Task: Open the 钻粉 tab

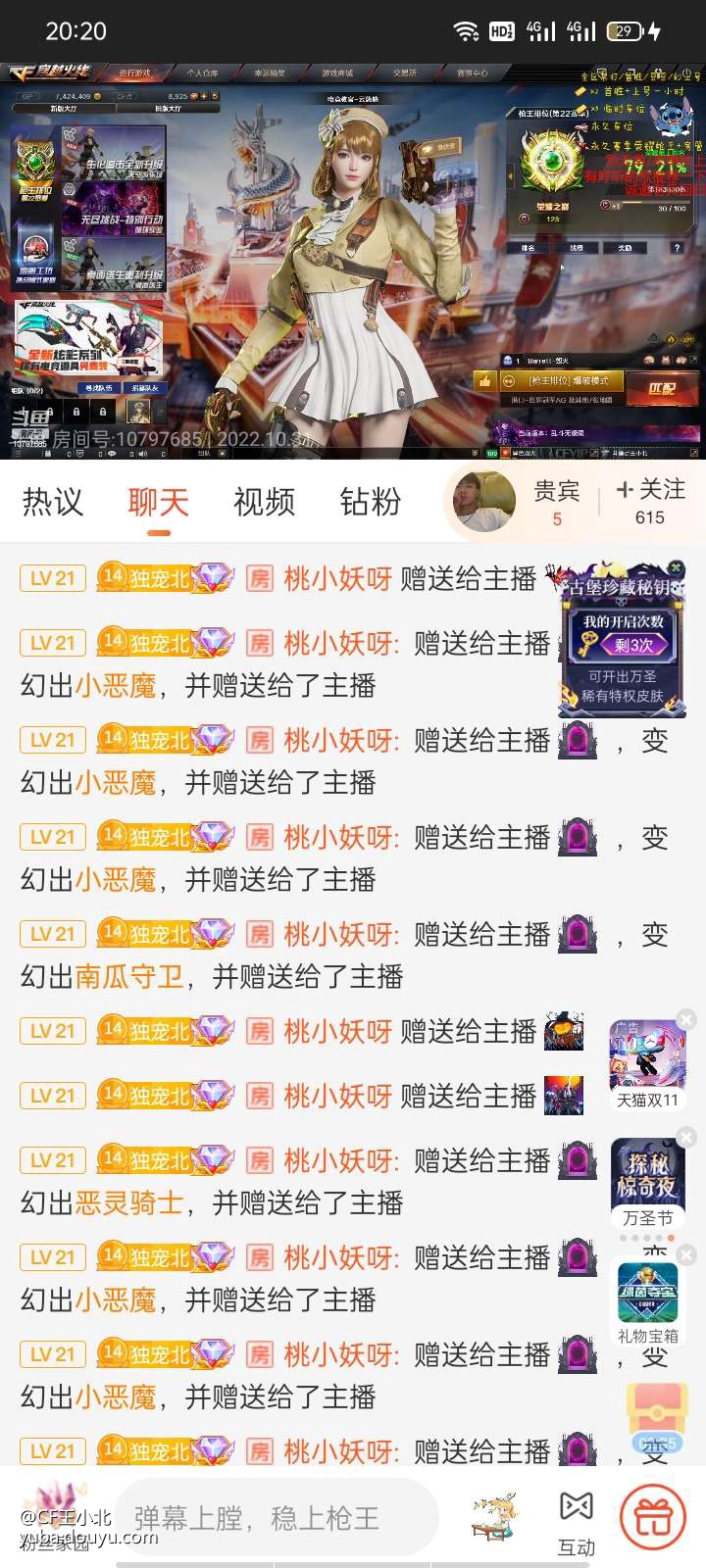Action: (370, 502)
